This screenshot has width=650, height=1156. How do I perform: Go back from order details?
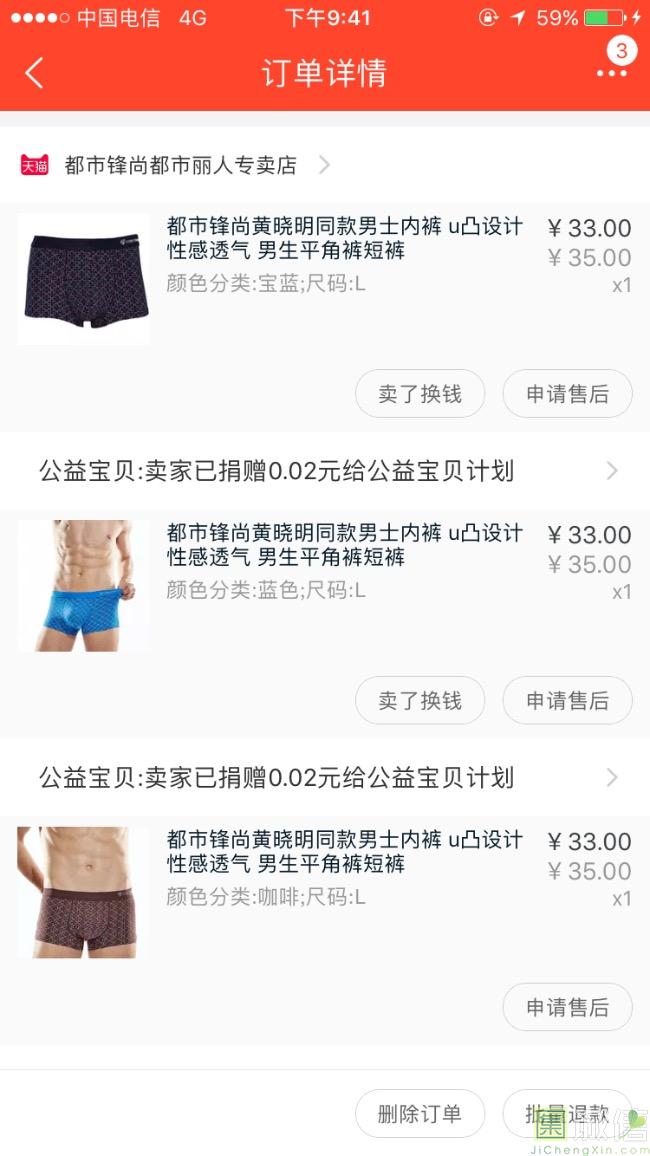[35, 73]
